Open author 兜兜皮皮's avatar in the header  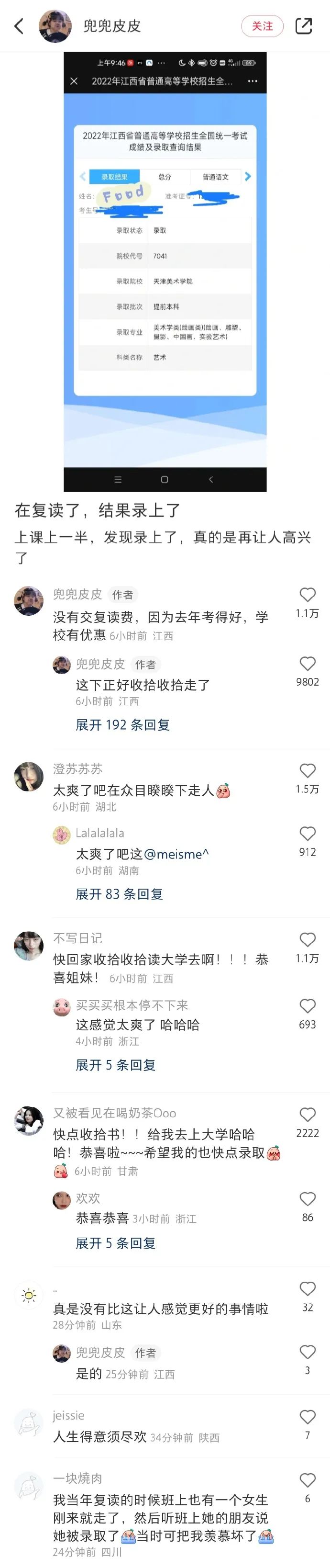[x=55, y=26]
